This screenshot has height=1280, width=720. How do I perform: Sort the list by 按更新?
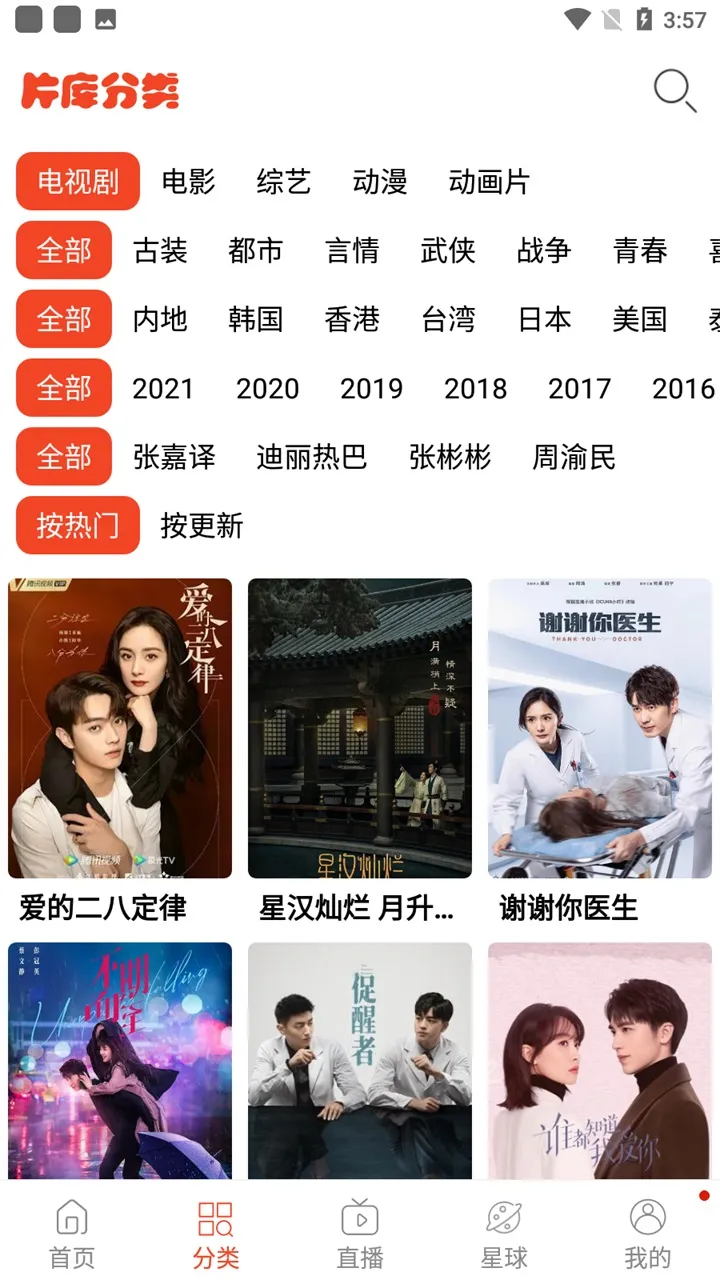[202, 526]
